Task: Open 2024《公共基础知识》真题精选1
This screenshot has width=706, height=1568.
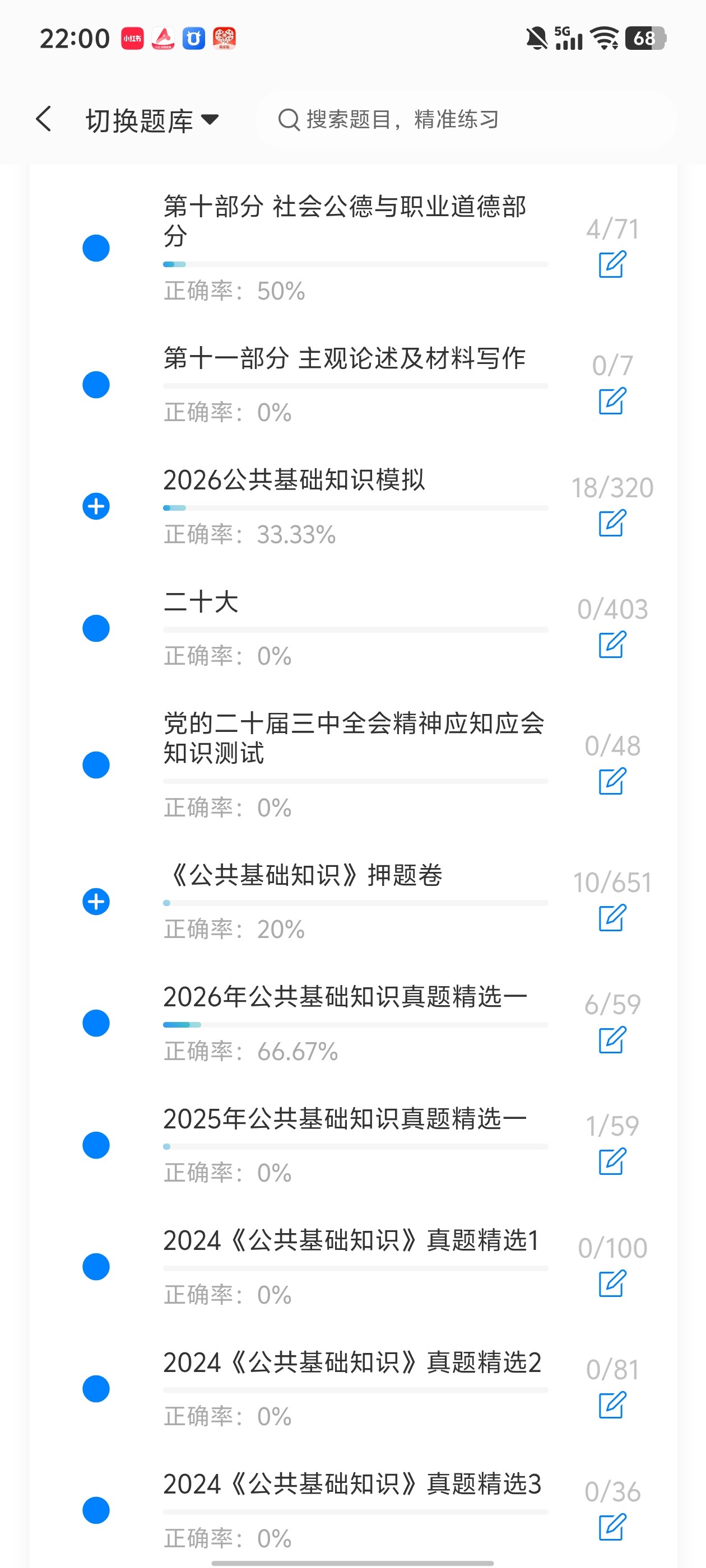Action: [x=352, y=1240]
